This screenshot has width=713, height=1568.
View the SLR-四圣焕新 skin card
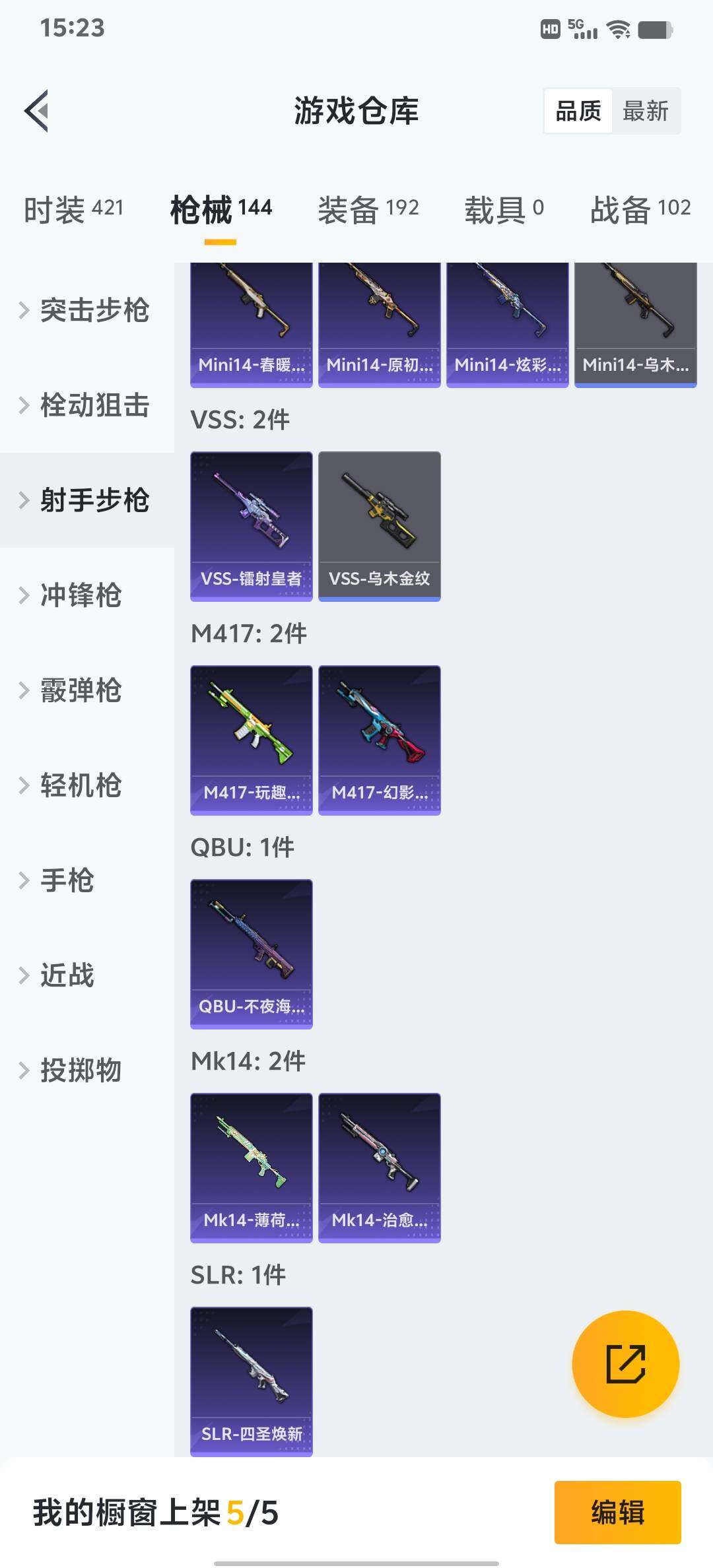251,1381
